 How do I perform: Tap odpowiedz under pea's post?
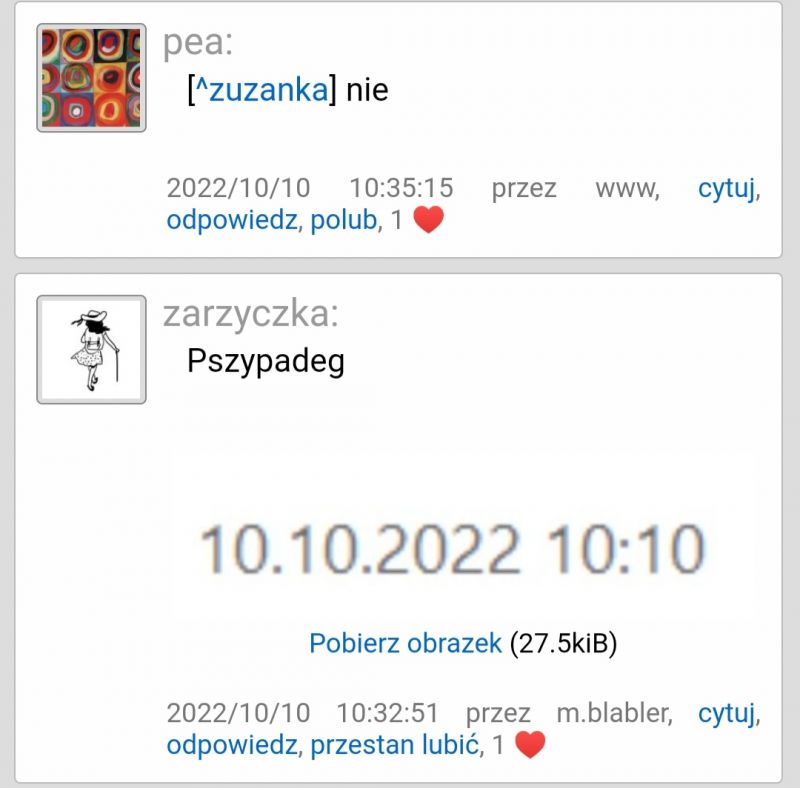tap(231, 221)
